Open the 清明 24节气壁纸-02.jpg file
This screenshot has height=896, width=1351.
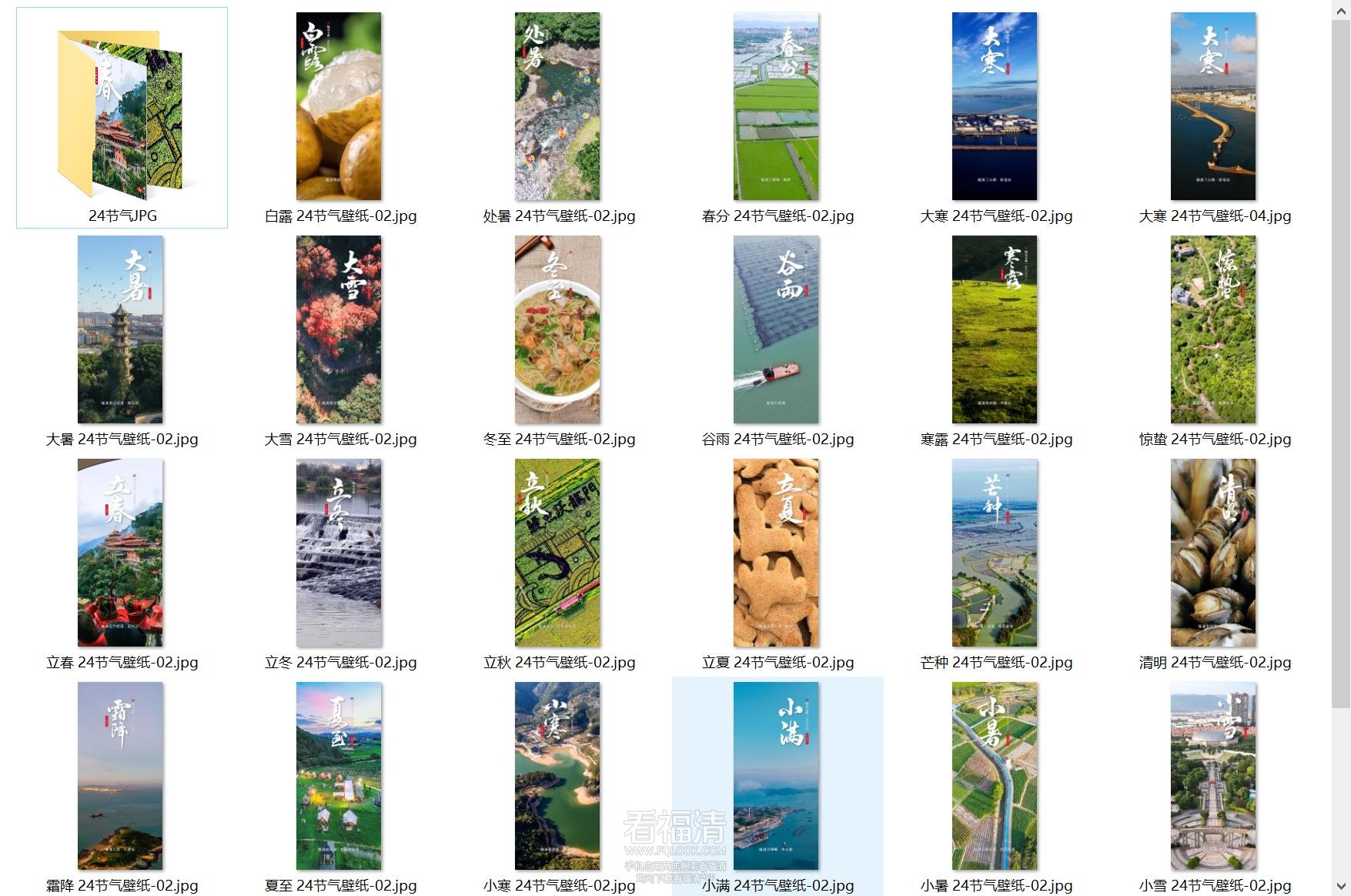coord(1213,553)
